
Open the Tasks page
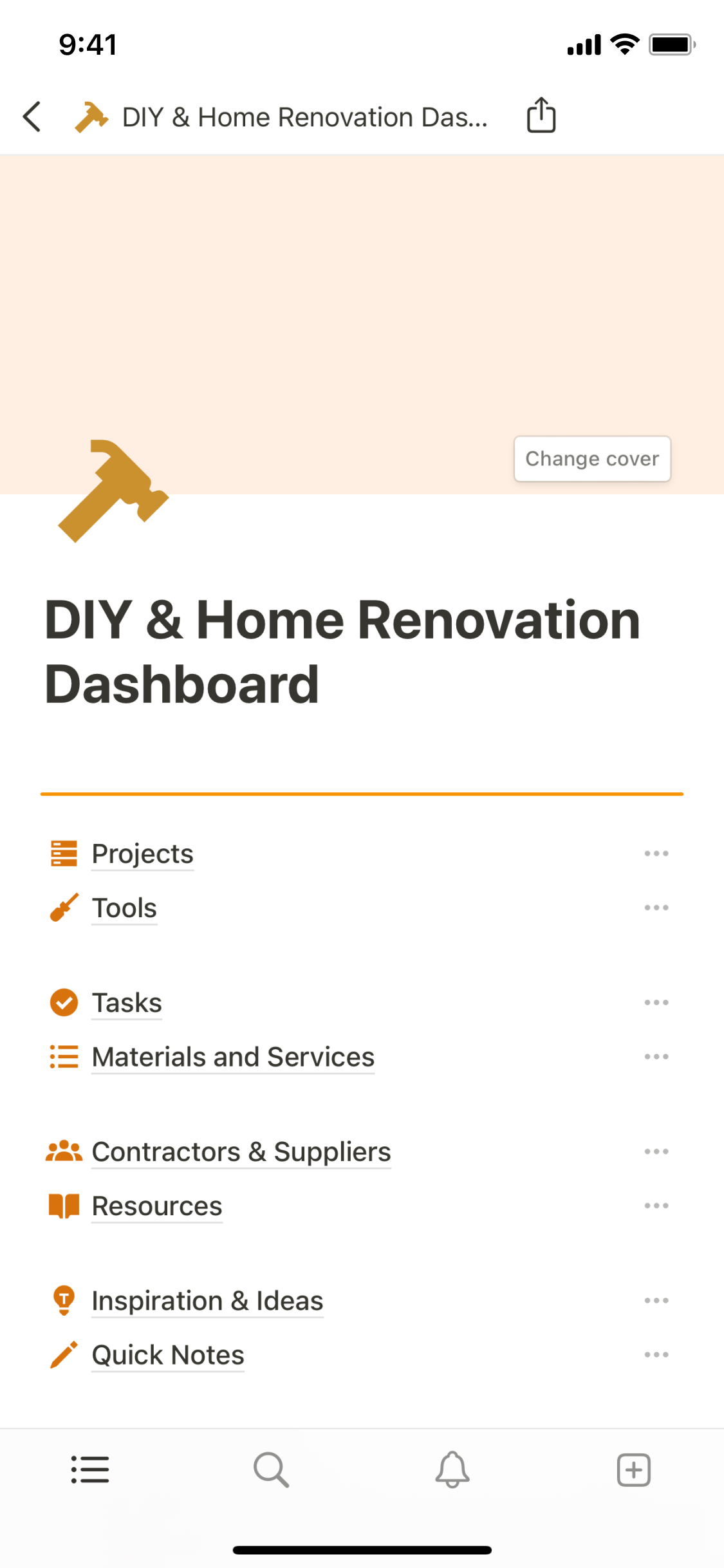(127, 1003)
